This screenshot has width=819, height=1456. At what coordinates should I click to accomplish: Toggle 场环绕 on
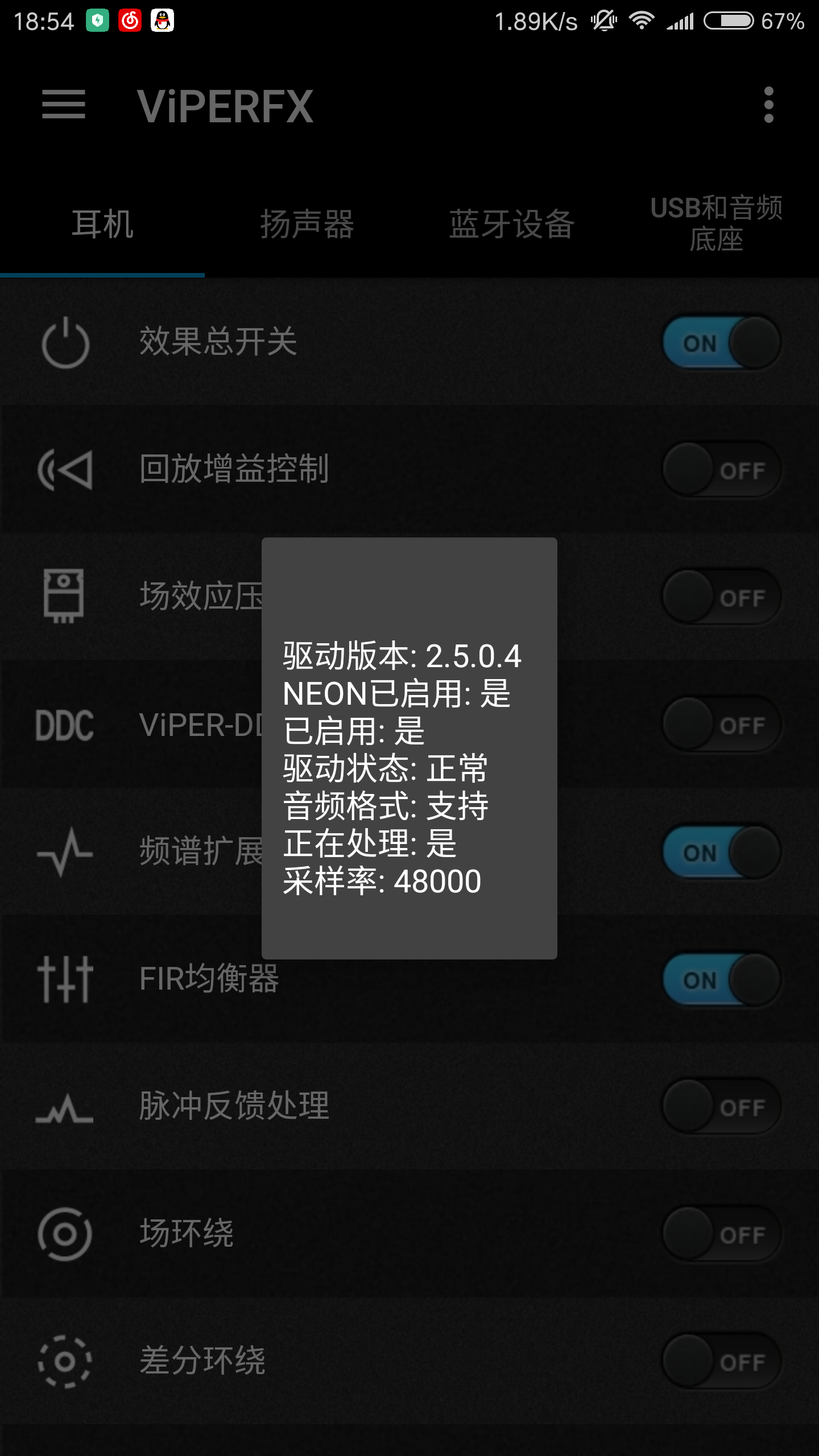click(x=722, y=1234)
